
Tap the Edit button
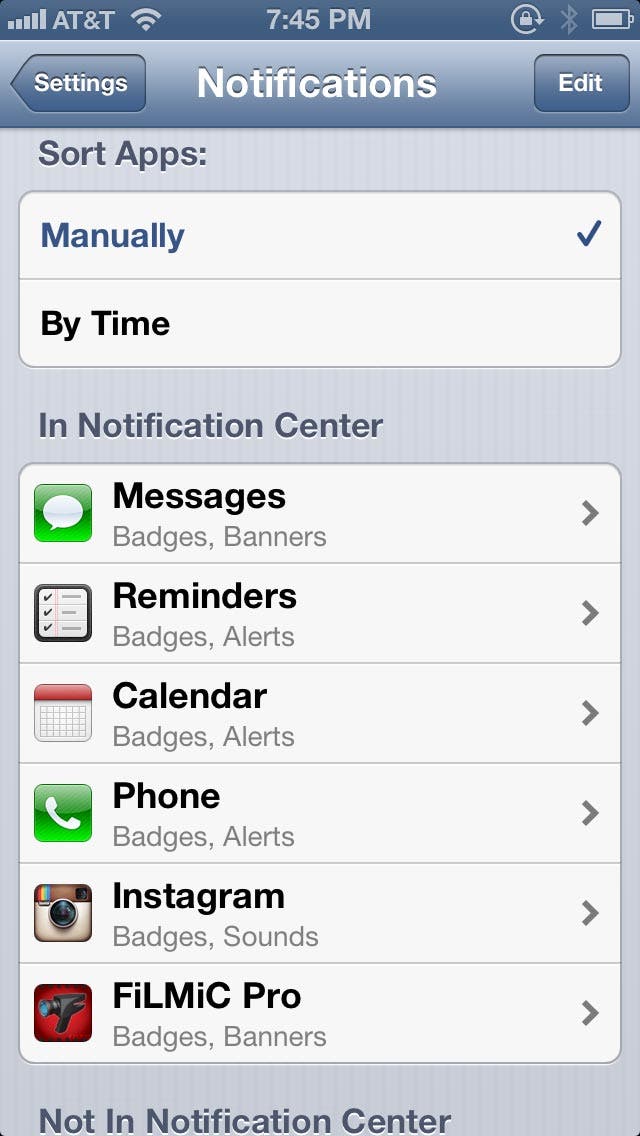[x=581, y=83]
